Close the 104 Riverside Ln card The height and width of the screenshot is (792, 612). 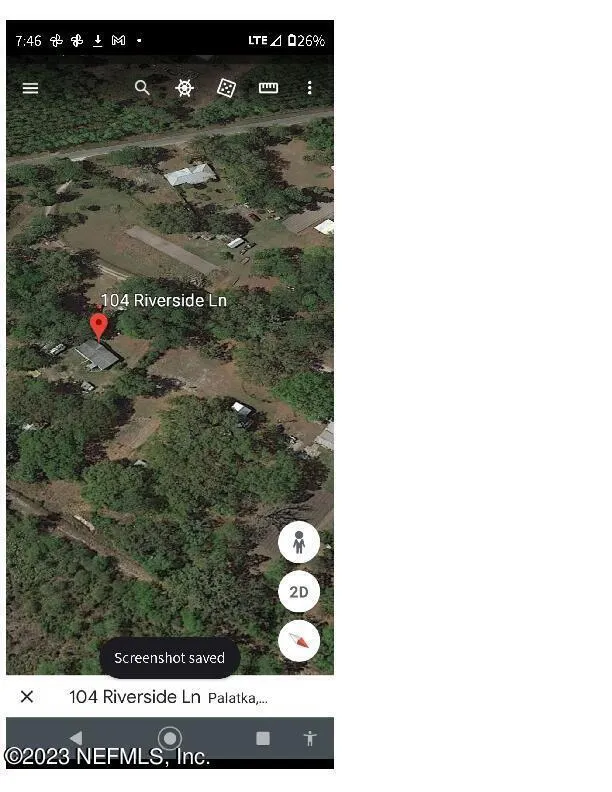pyautogui.click(x=27, y=697)
